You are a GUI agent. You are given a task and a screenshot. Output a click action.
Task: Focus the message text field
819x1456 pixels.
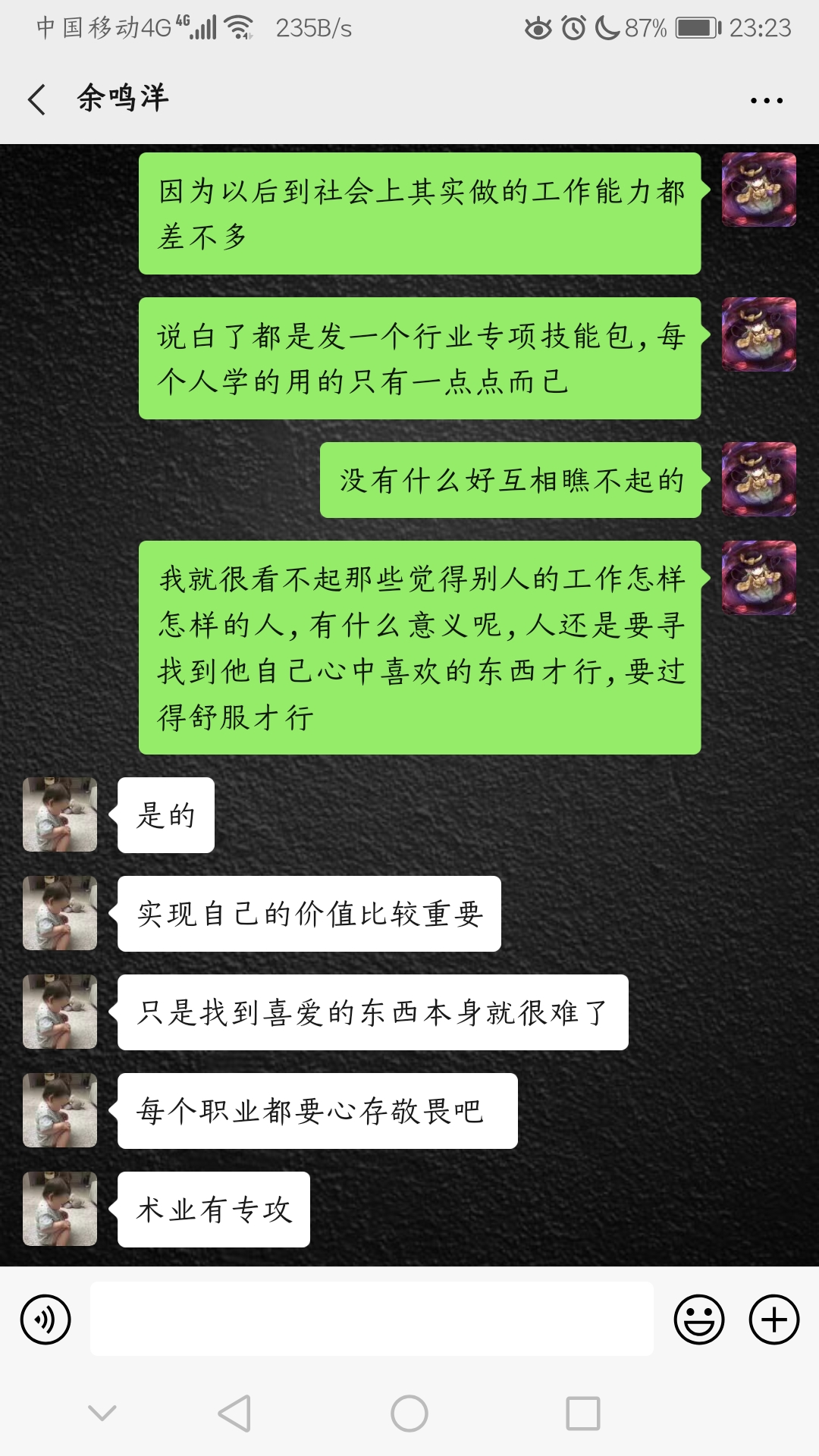[372, 1319]
